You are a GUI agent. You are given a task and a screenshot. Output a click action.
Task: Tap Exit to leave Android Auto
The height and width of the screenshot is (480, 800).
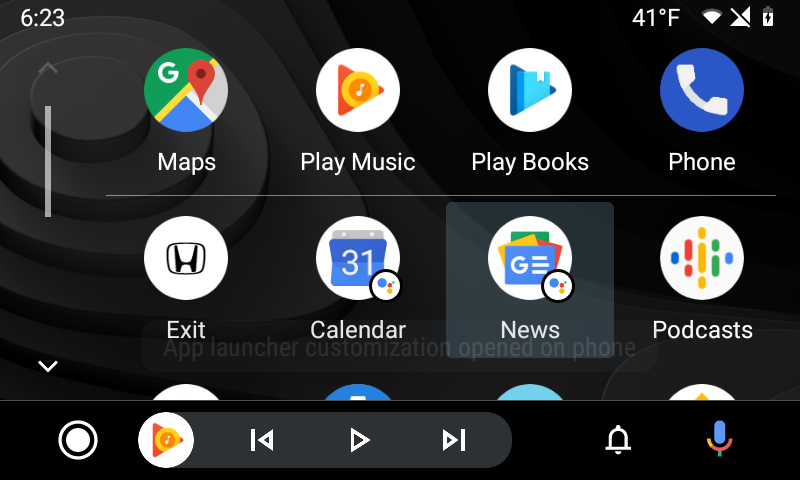(x=186, y=259)
